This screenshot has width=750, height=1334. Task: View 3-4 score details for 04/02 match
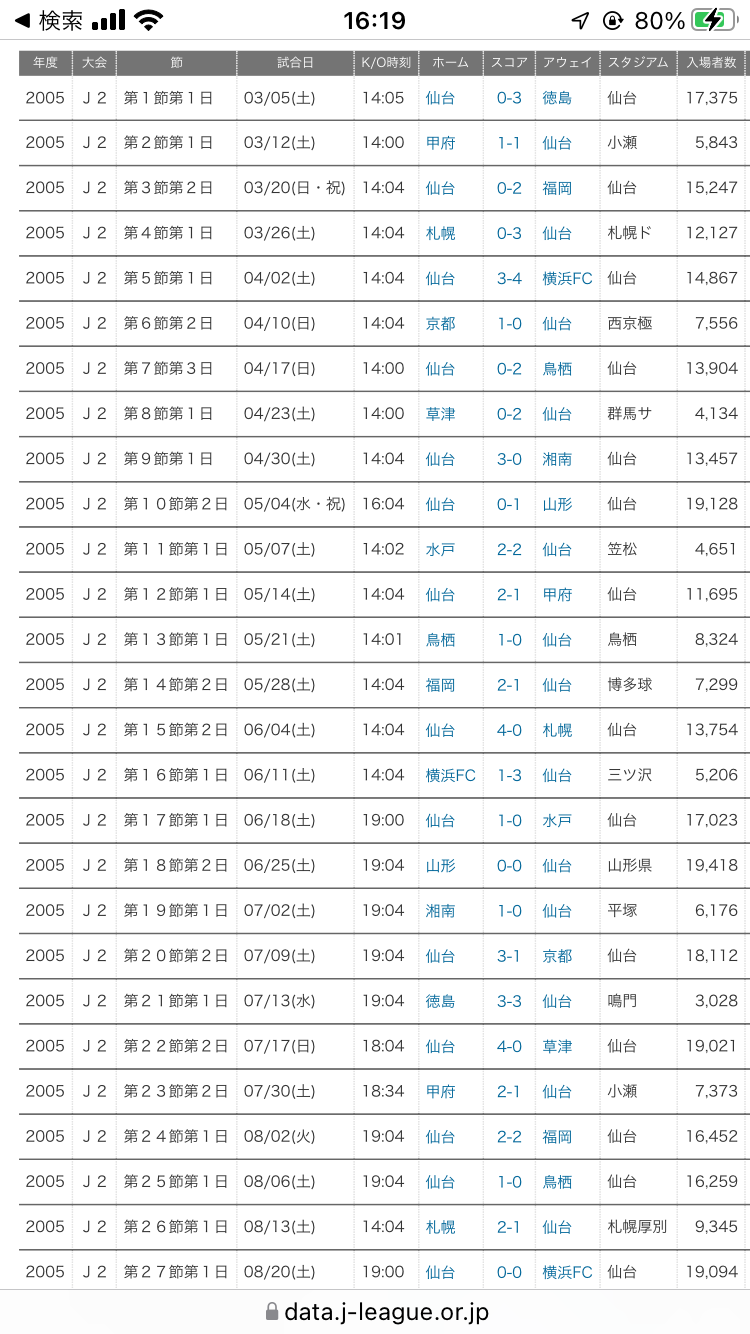[509, 278]
